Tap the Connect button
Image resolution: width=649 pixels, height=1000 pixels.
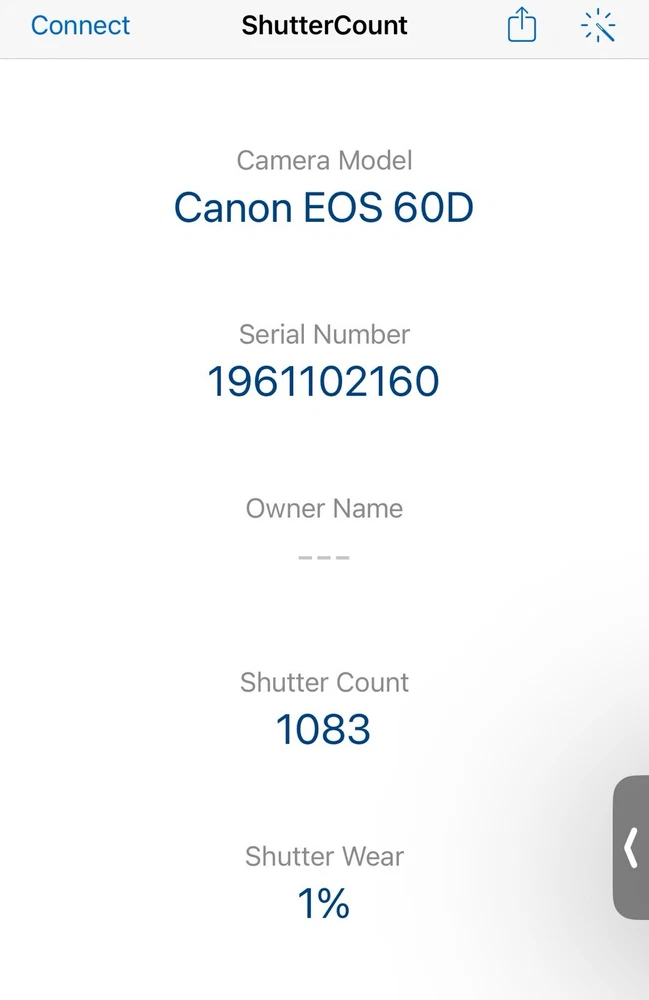80,26
